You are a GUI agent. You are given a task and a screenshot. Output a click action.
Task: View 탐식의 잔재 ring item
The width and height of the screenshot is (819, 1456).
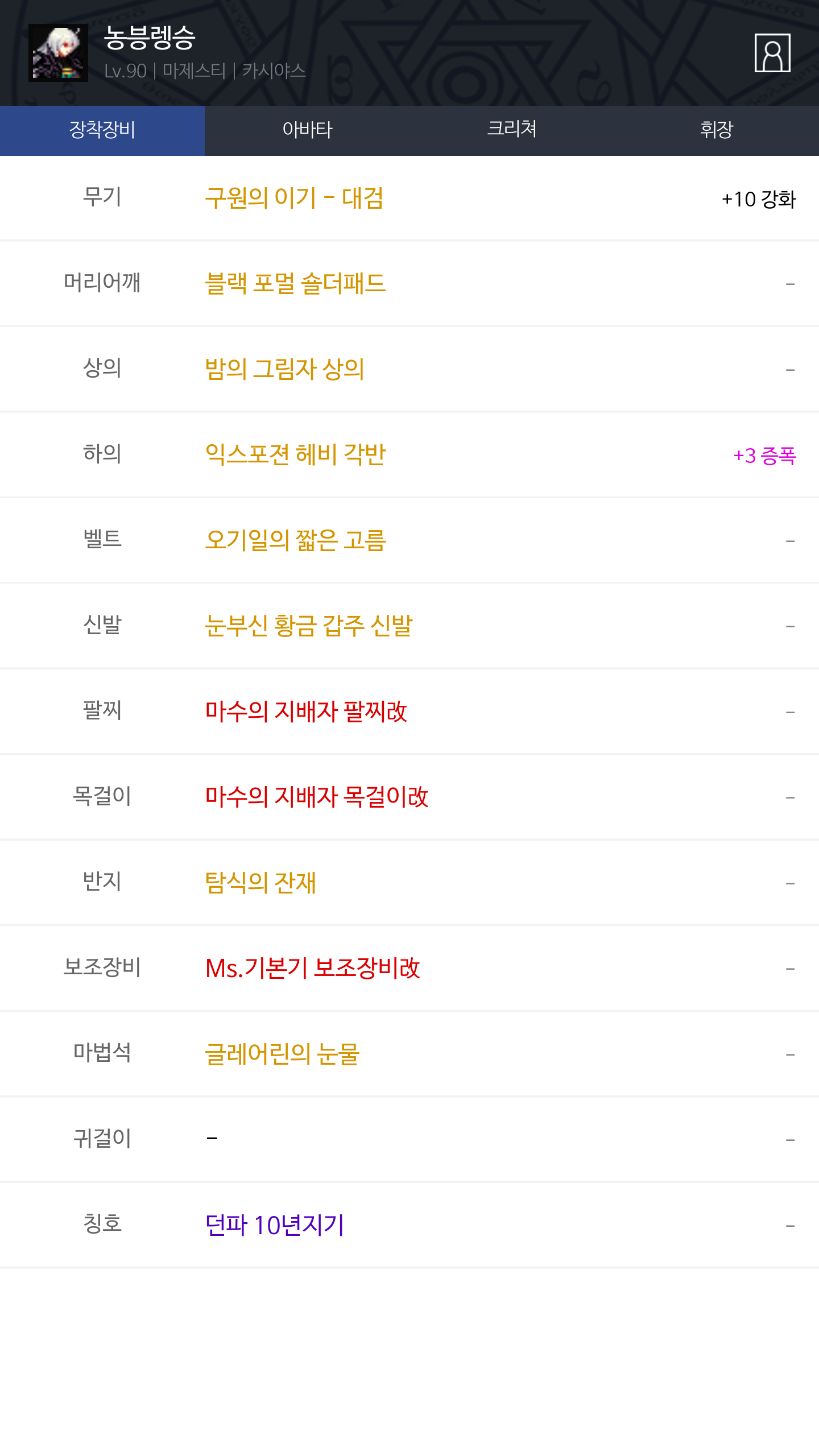(260, 883)
